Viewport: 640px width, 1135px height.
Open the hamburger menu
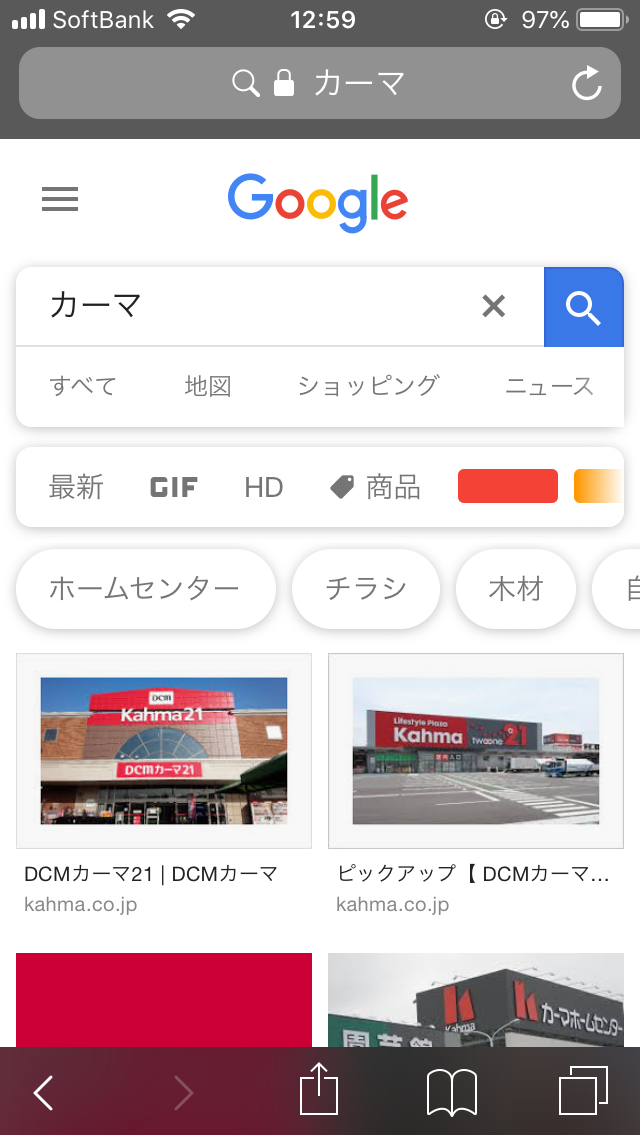pos(60,200)
